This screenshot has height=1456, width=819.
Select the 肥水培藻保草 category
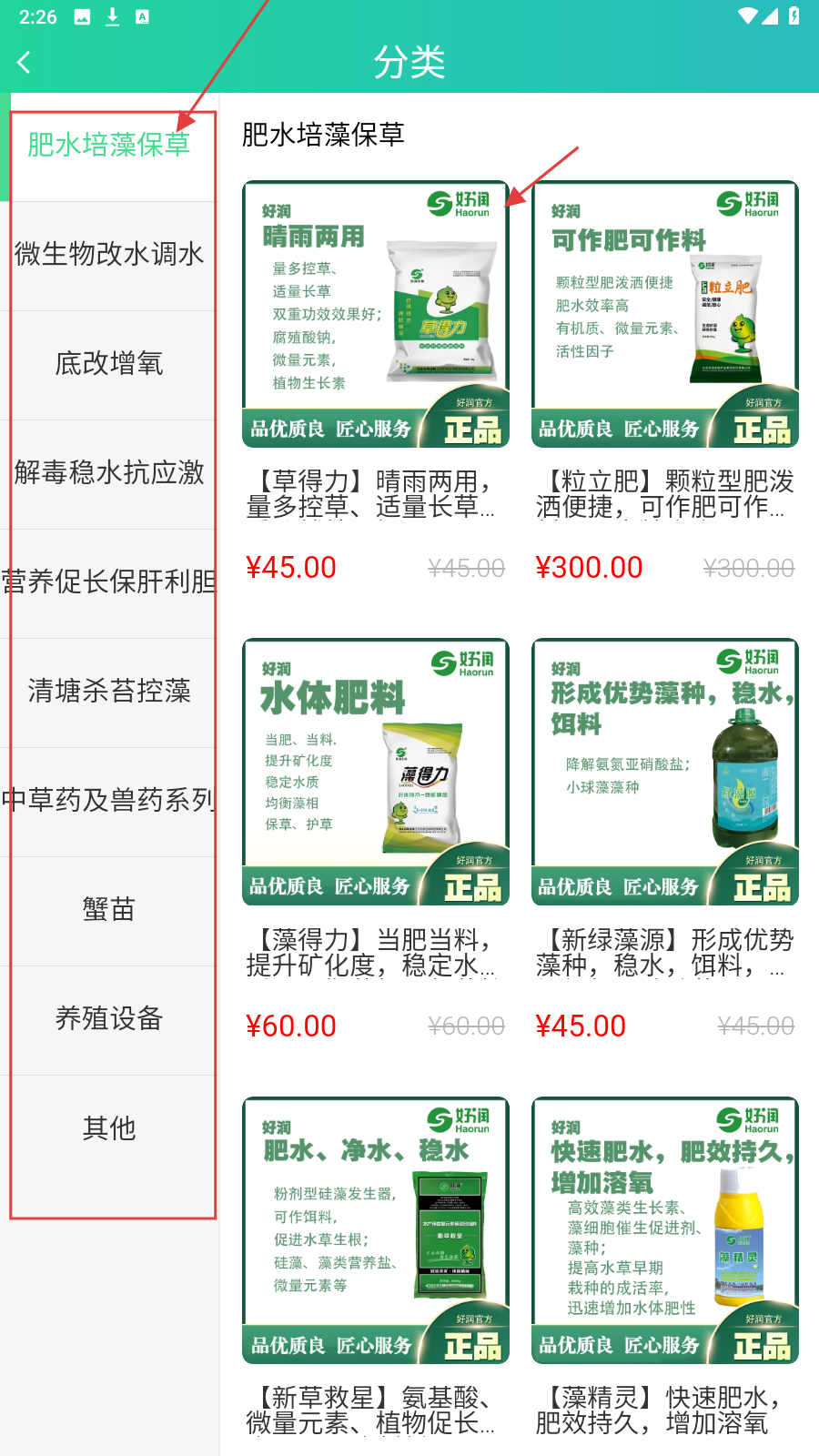coord(109,145)
